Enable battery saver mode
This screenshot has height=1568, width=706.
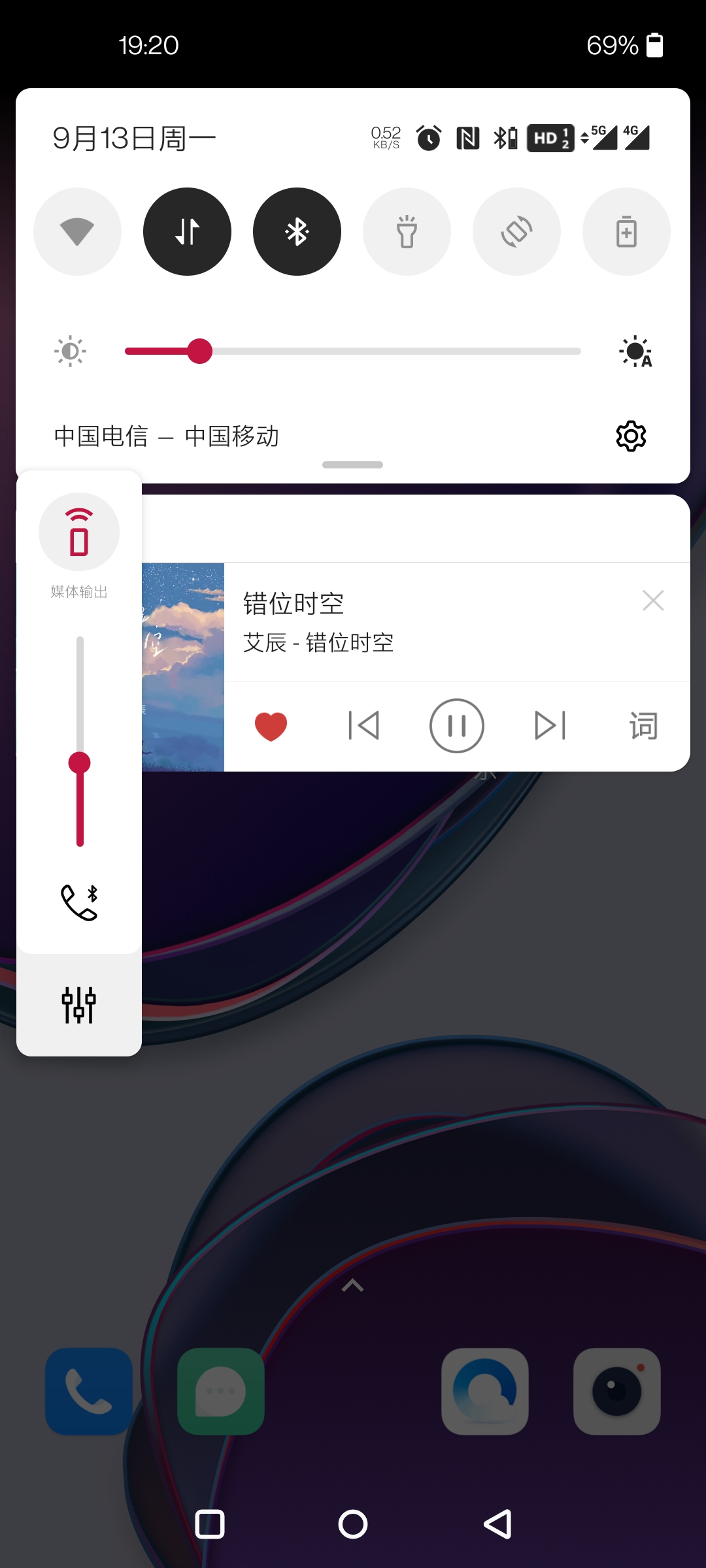tap(626, 232)
